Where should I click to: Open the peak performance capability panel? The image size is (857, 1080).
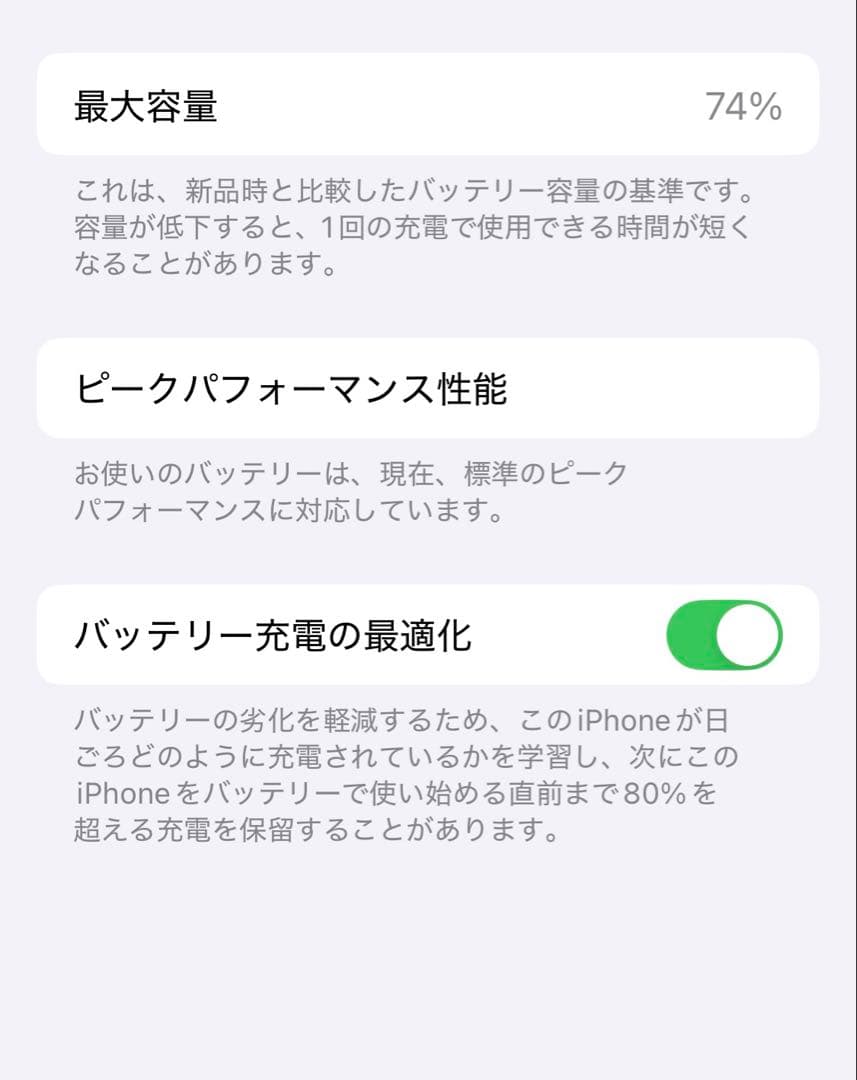(x=428, y=388)
